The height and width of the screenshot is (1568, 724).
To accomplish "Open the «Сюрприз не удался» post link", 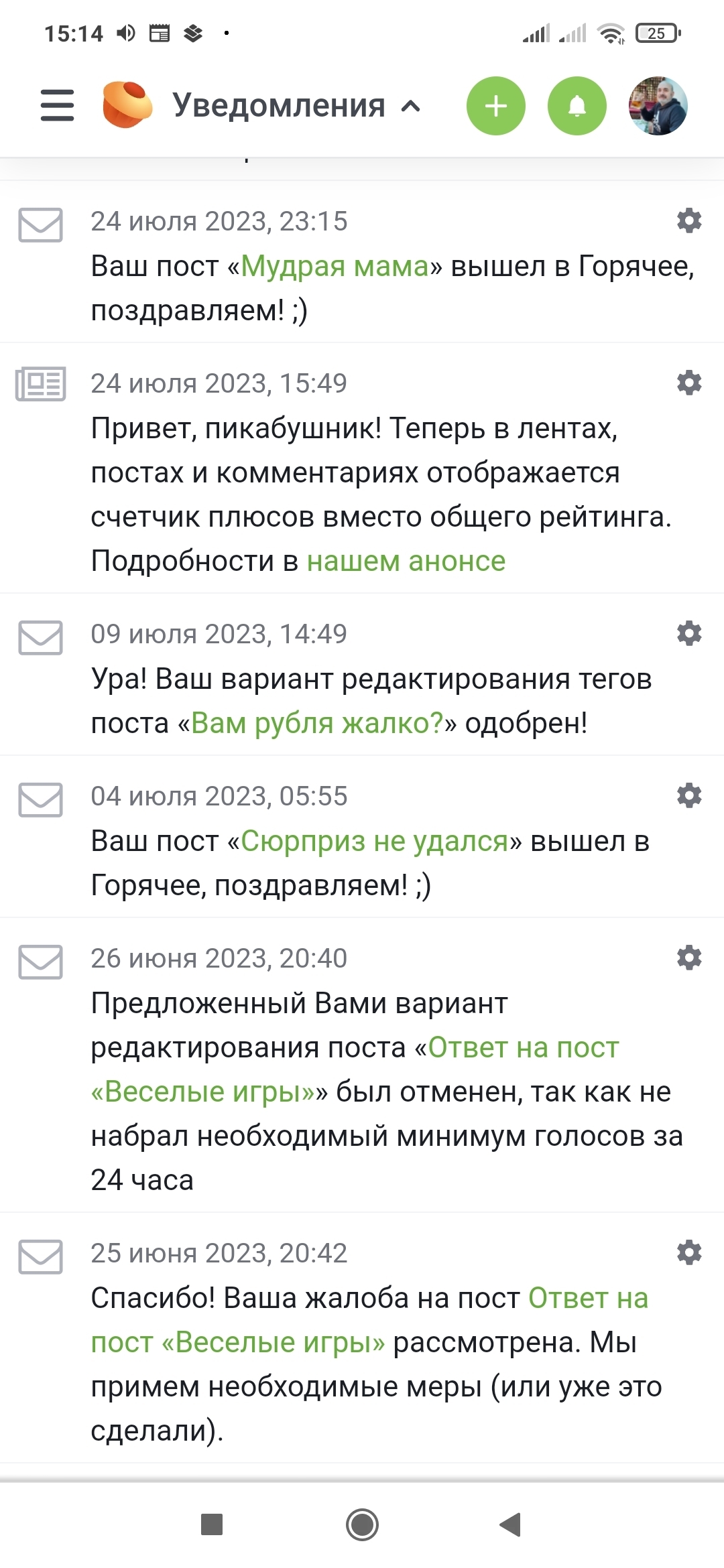I will pyautogui.click(x=375, y=842).
